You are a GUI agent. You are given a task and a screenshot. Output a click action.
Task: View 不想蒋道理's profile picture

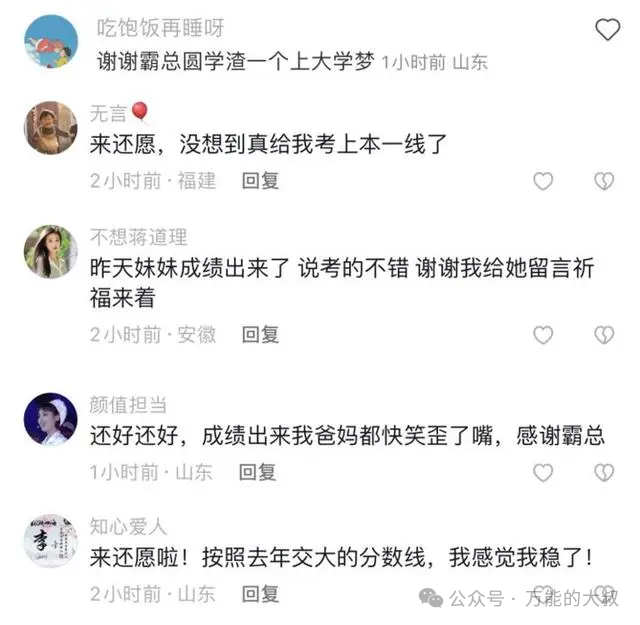pos(50,251)
